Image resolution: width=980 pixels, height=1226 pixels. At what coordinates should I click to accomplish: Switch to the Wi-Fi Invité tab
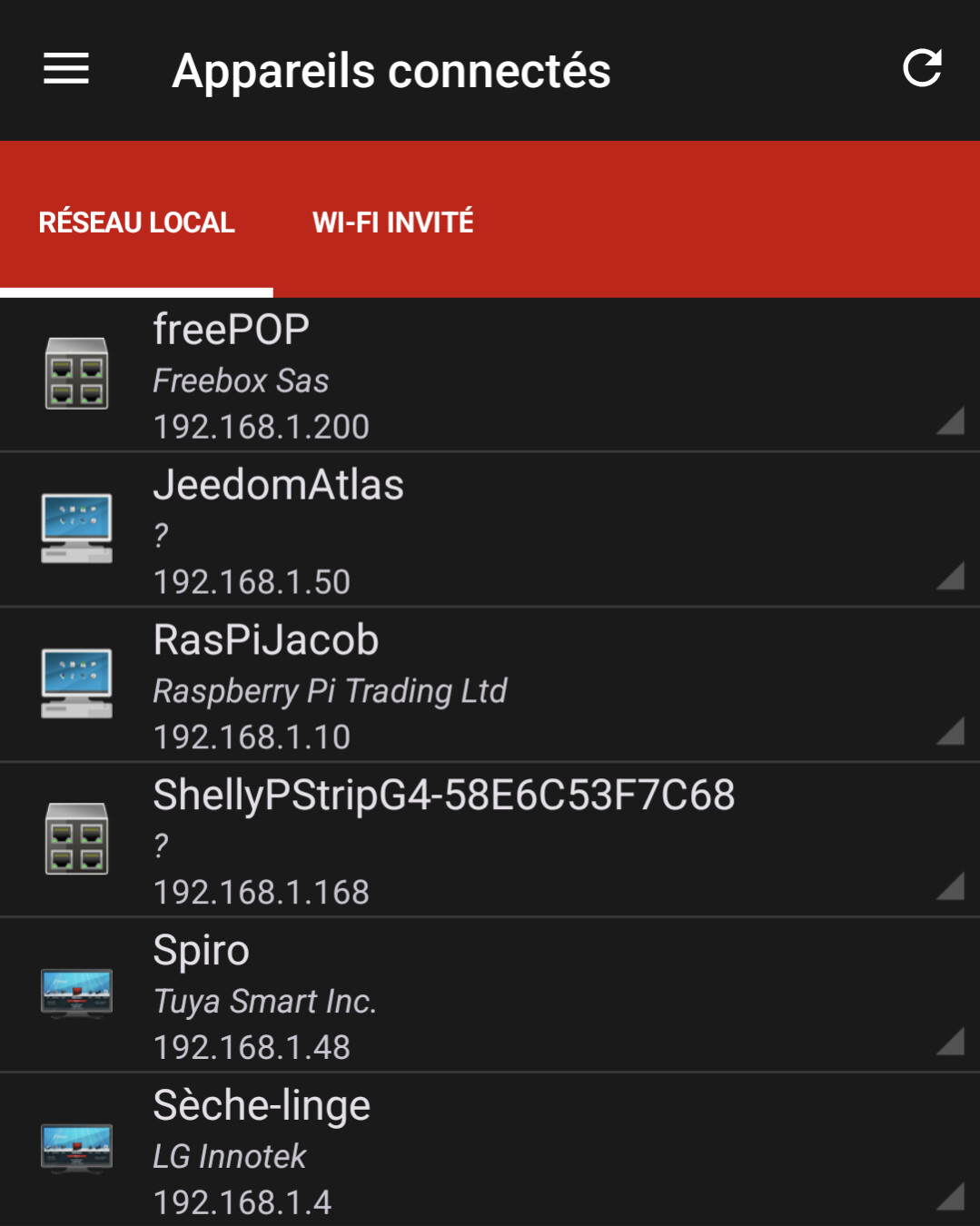pos(392,222)
